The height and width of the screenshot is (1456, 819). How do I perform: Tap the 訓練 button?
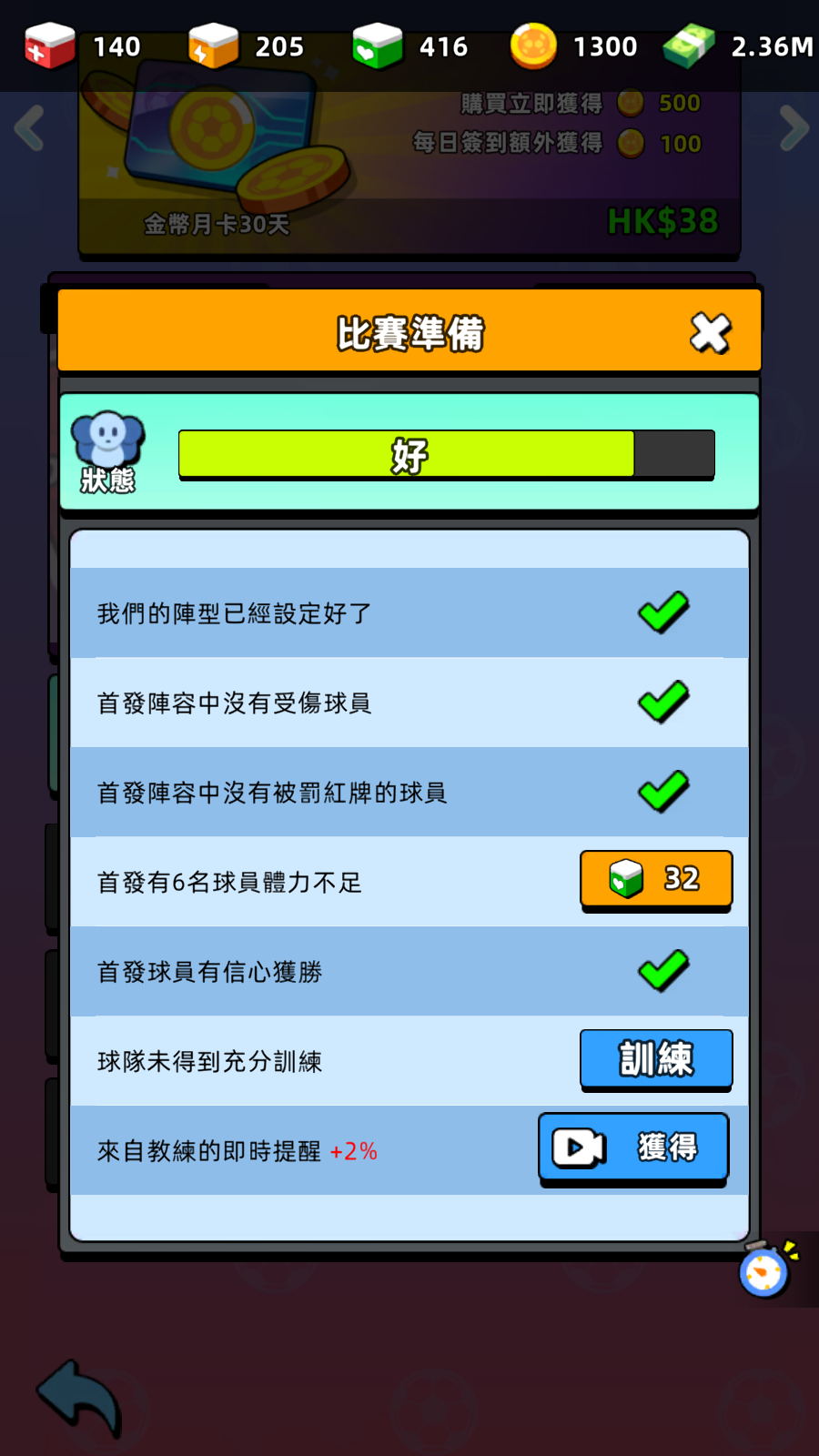click(x=656, y=1059)
